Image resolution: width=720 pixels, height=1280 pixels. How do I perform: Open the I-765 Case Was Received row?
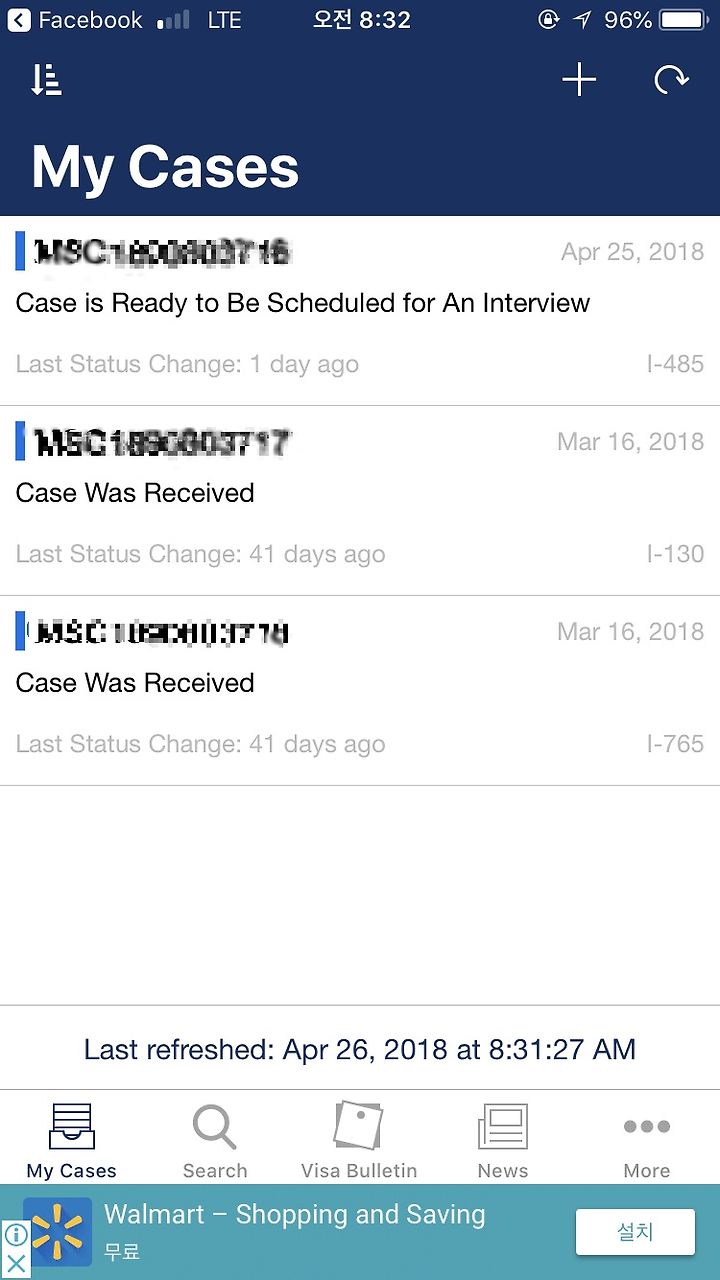click(360, 691)
